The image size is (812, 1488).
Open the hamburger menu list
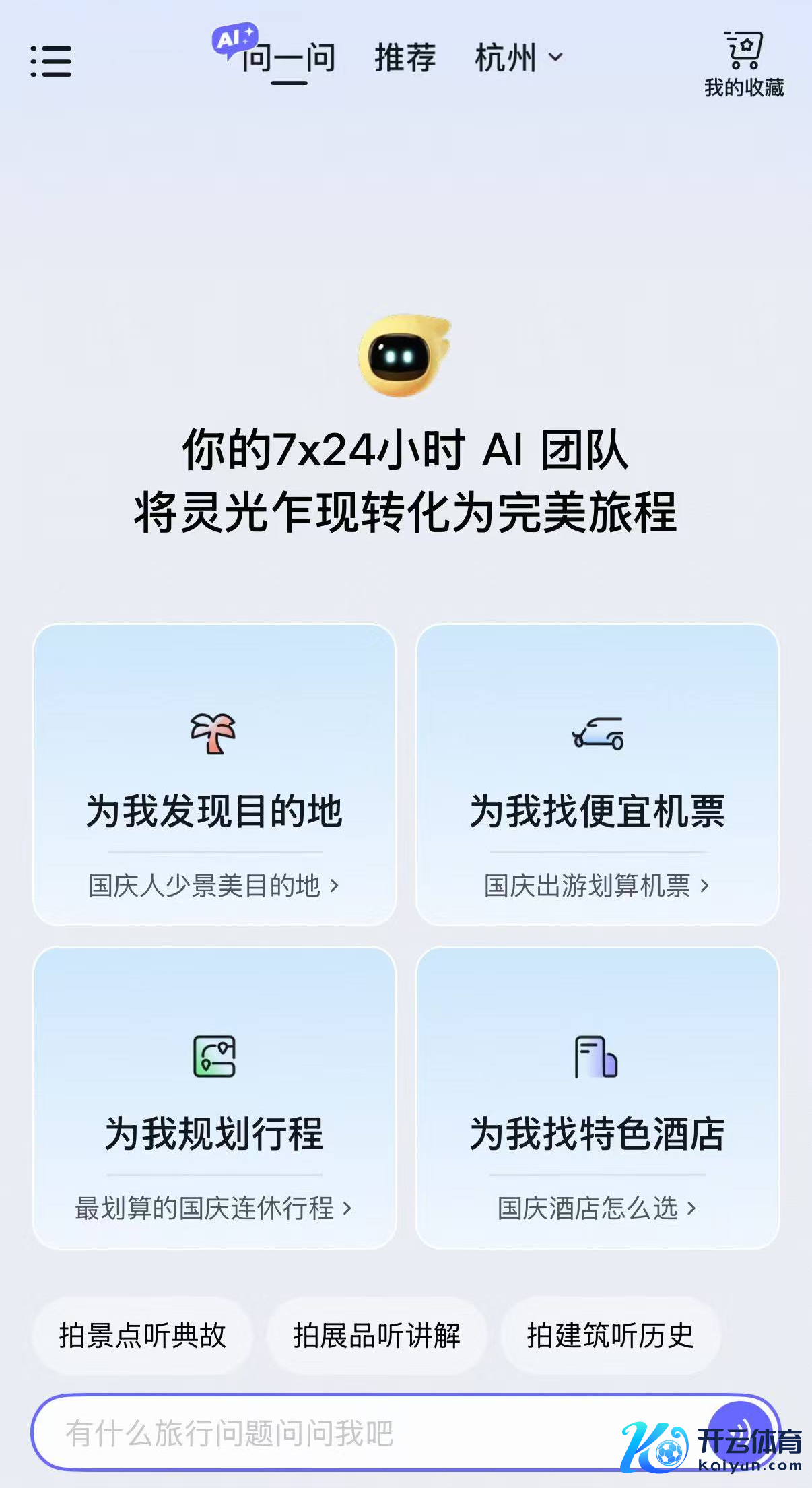(51, 61)
